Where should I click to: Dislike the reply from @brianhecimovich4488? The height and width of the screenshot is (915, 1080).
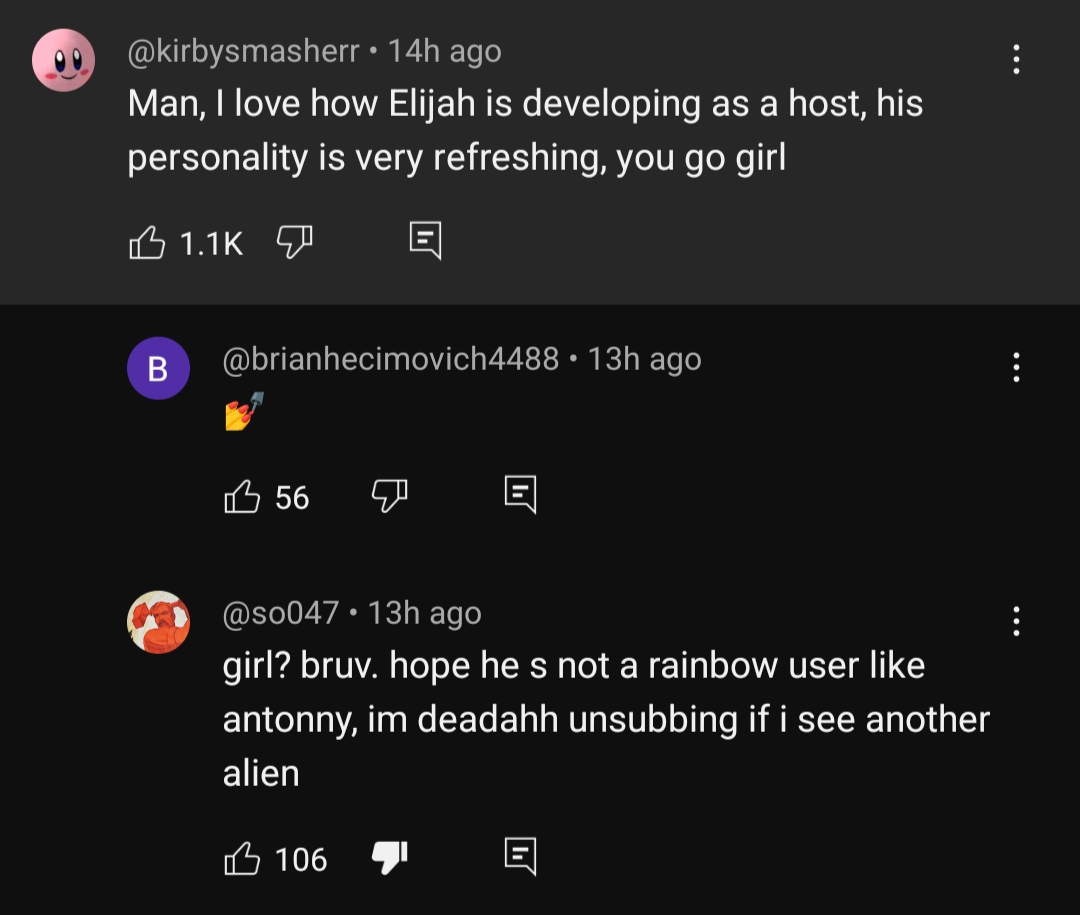click(x=390, y=495)
